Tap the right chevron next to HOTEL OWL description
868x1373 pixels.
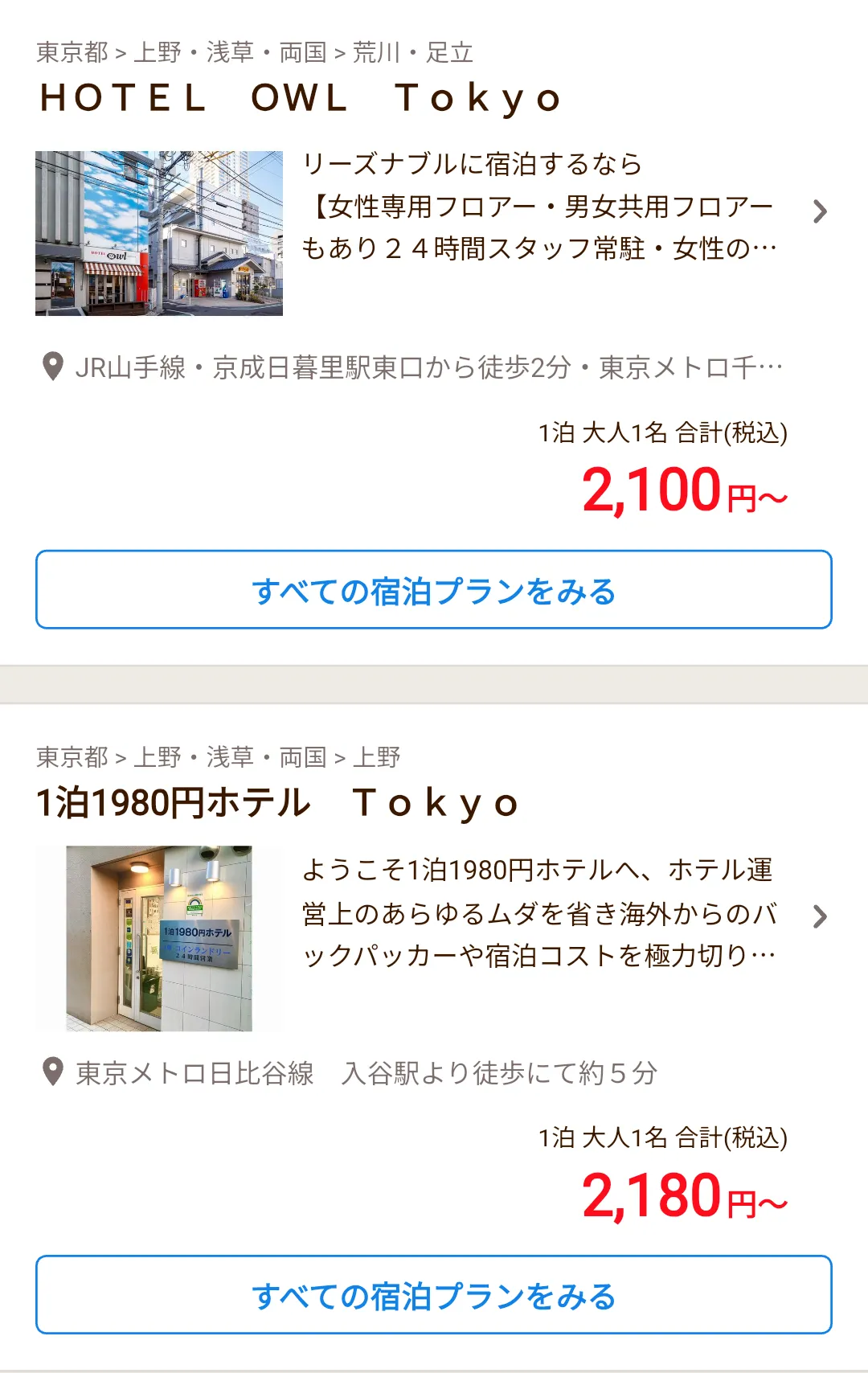point(821,211)
